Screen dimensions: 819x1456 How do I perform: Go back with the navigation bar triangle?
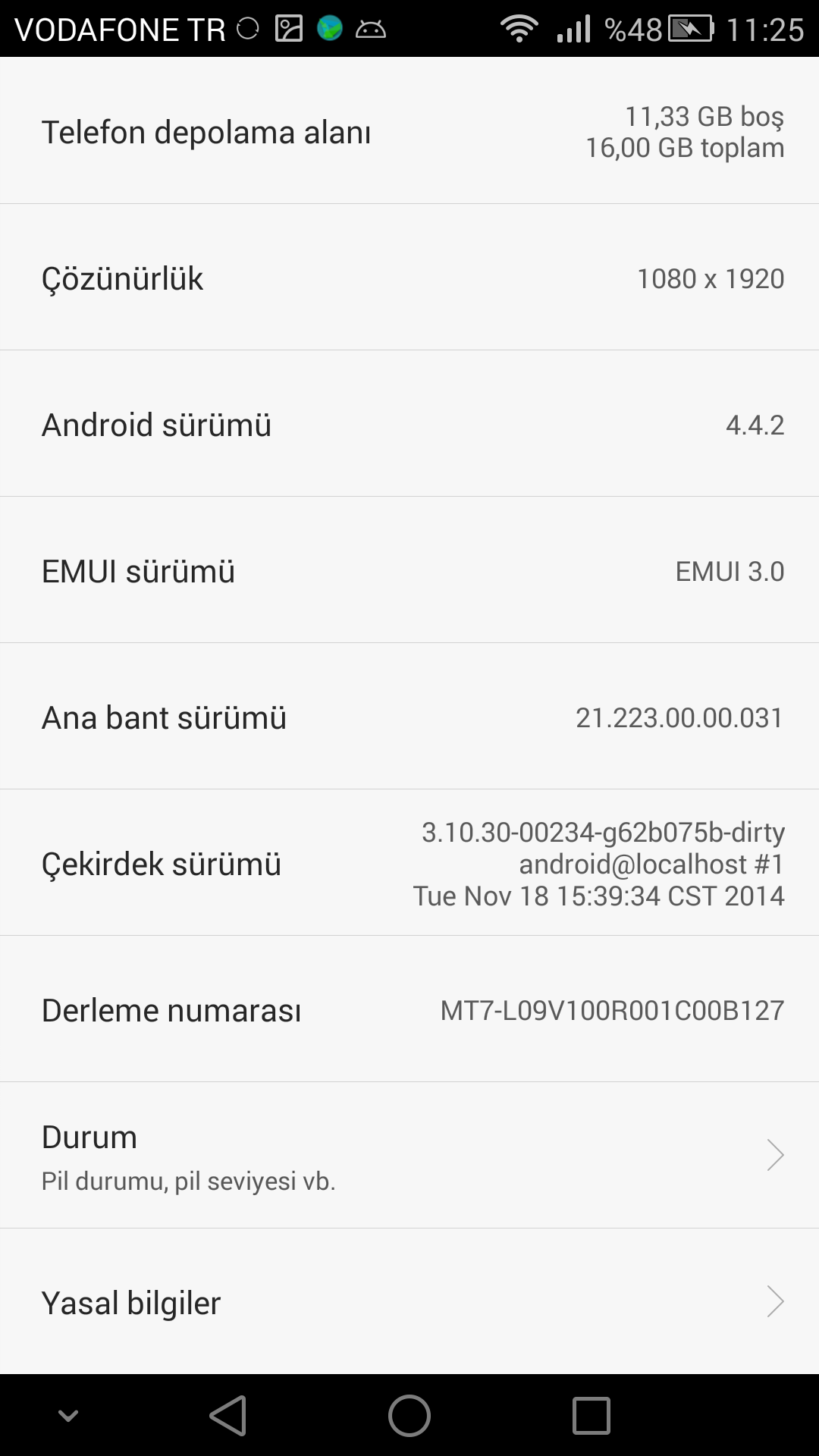point(227,1415)
